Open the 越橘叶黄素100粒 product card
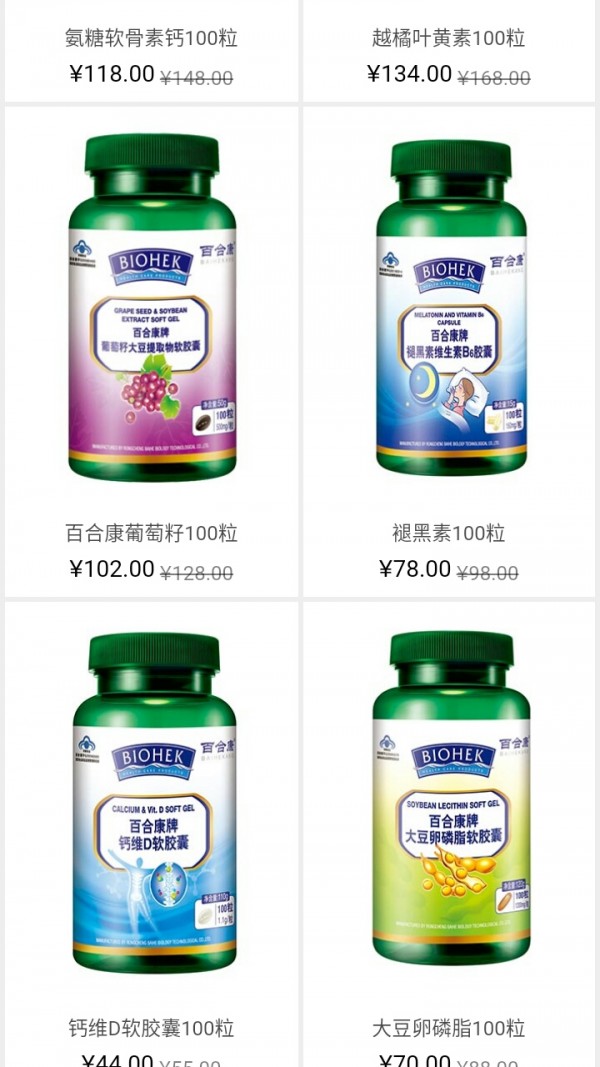 tap(448, 51)
